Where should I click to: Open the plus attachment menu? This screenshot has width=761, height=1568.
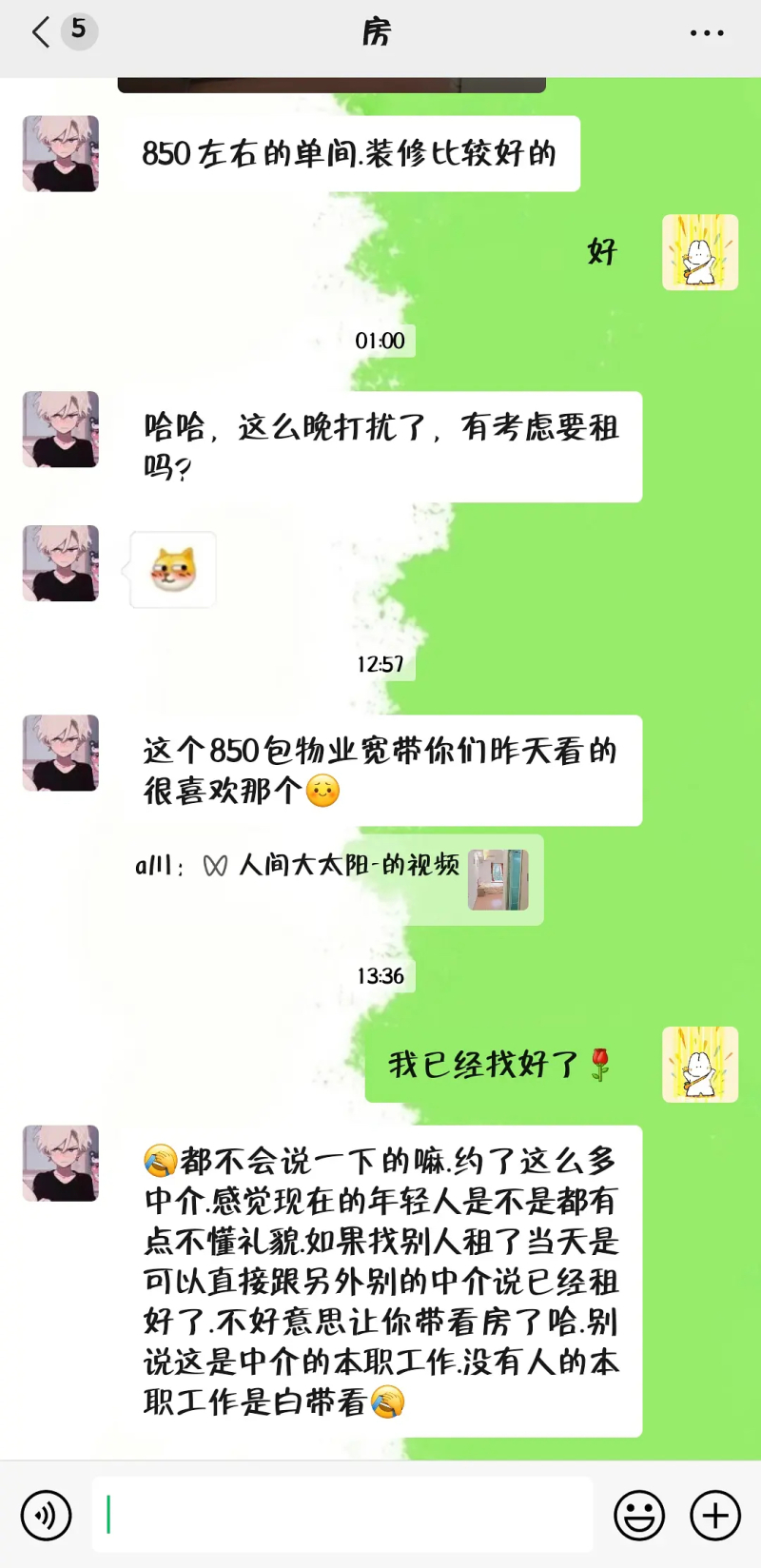[715, 1515]
